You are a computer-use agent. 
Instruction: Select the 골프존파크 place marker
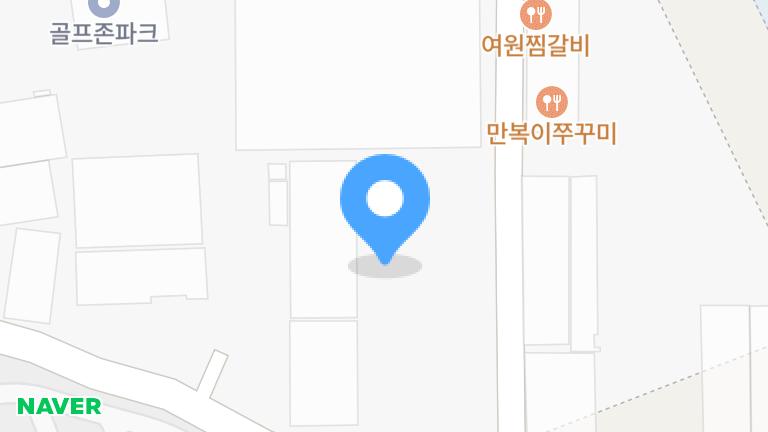pos(104,8)
